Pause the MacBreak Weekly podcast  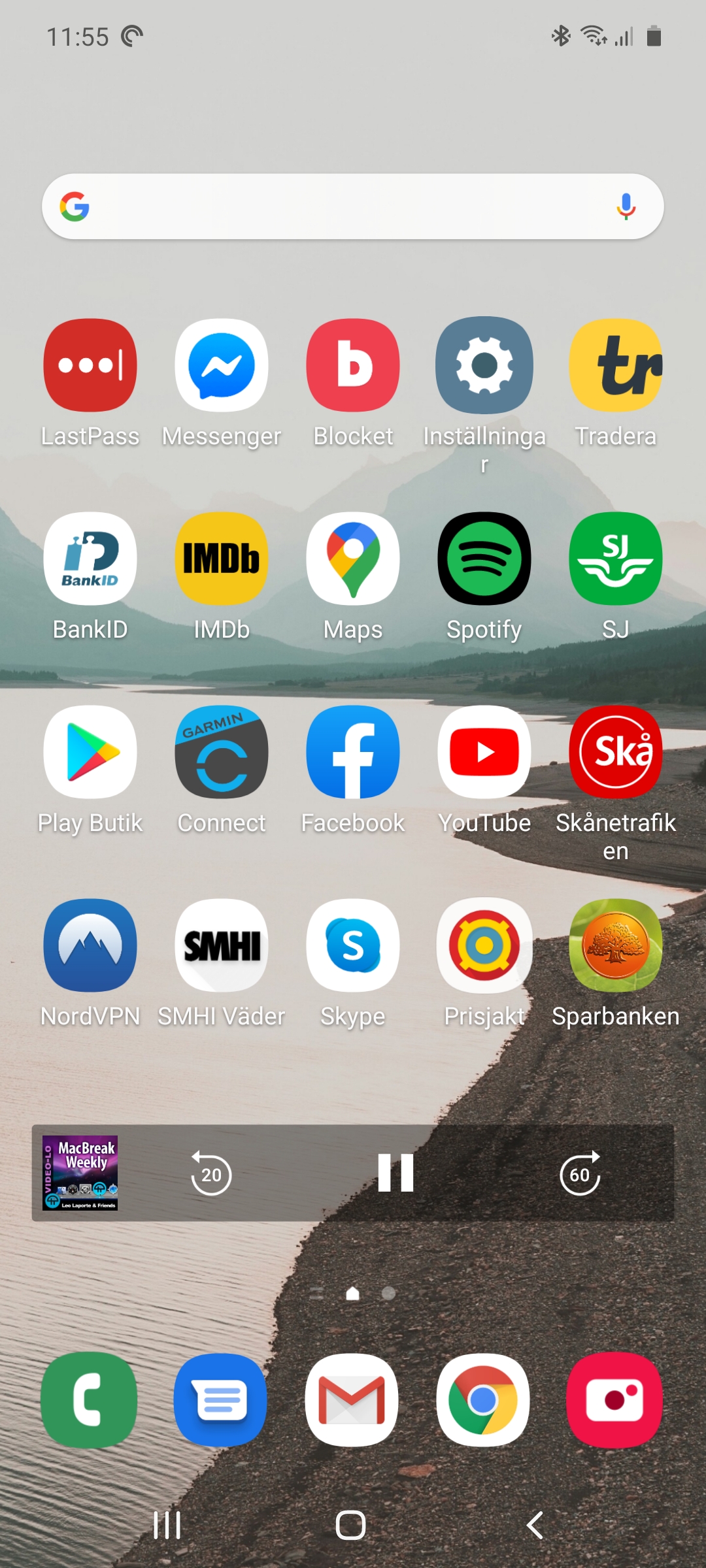tap(395, 1173)
